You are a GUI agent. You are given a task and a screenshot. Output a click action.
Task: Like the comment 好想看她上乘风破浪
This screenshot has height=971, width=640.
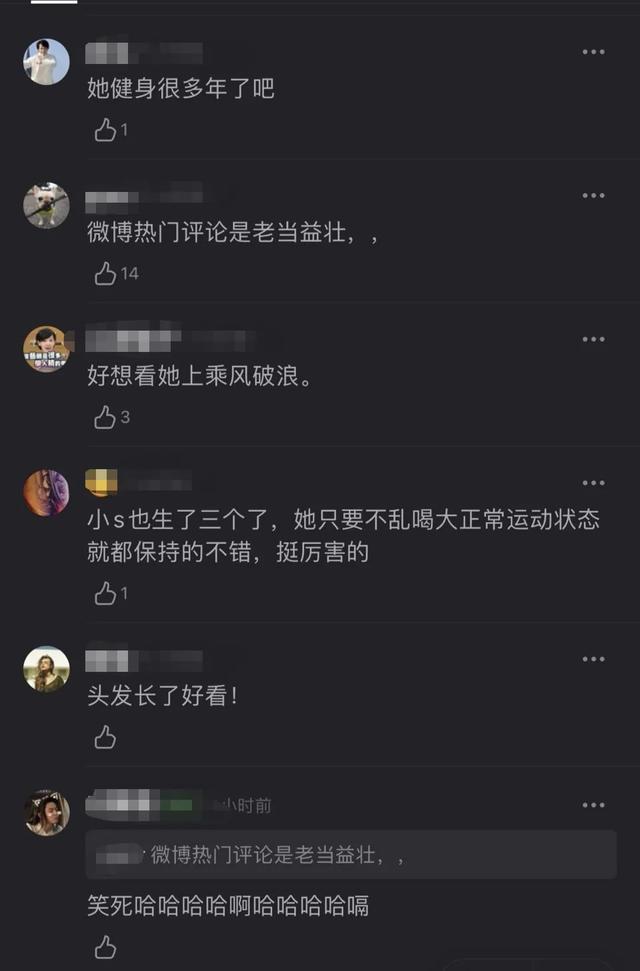point(105,418)
